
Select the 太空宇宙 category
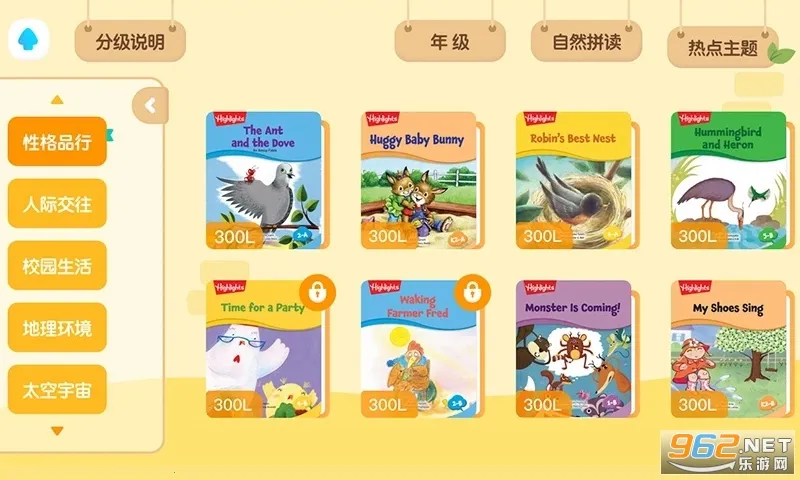point(57,390)
